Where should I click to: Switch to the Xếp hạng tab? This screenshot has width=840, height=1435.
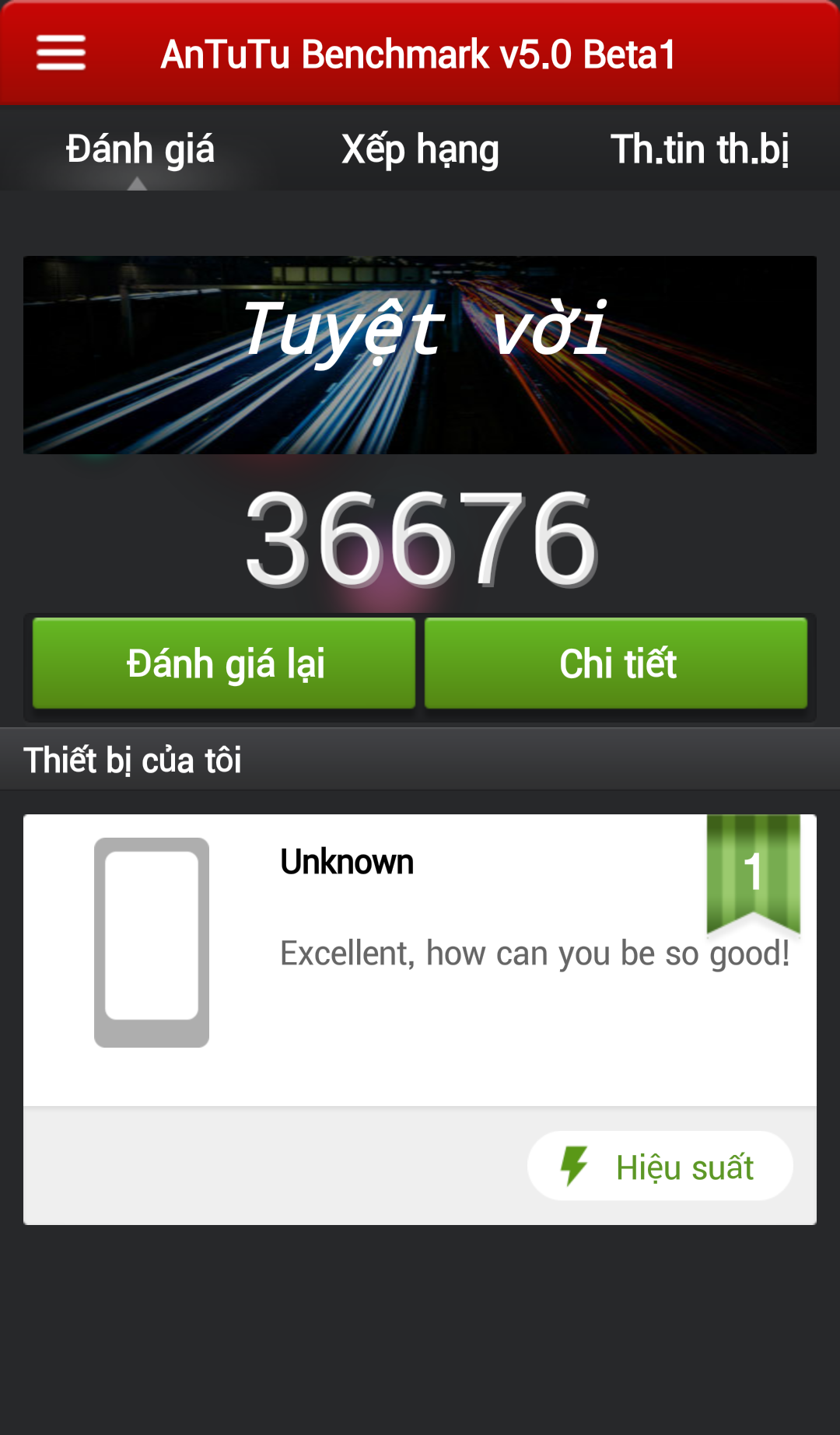pyautogui.click(x=420, y=149)
